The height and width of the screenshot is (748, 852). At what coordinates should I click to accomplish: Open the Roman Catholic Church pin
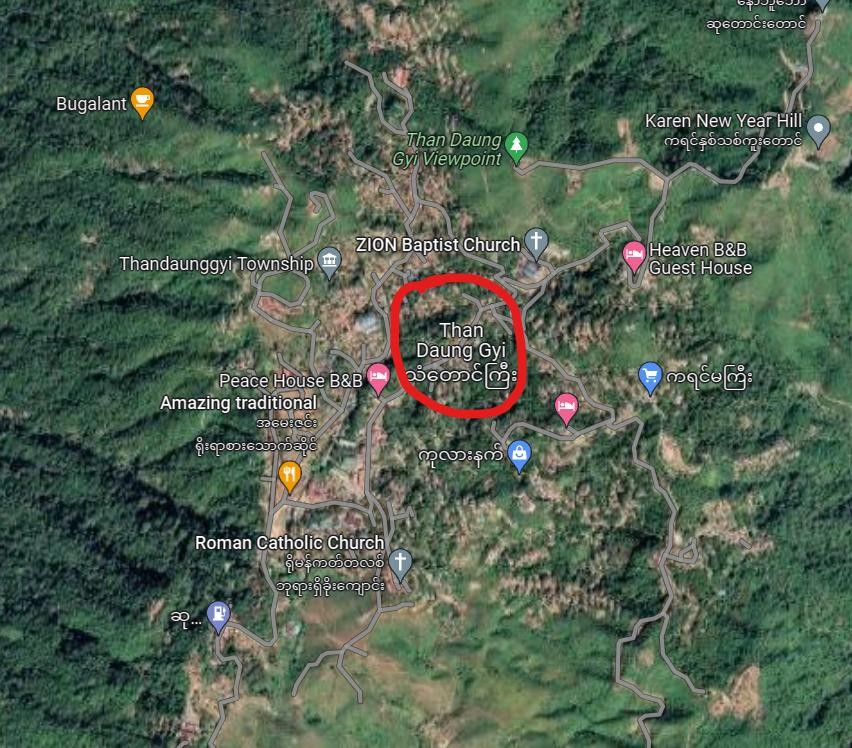click(400, 561)
